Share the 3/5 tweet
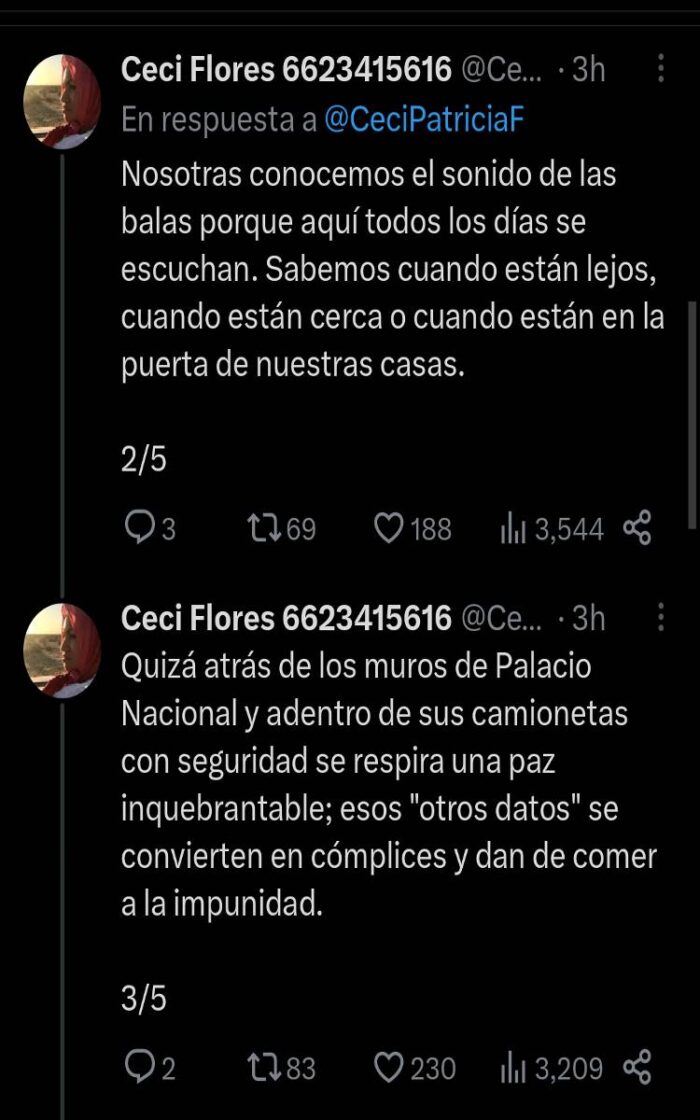 [x=638, y=1068]
